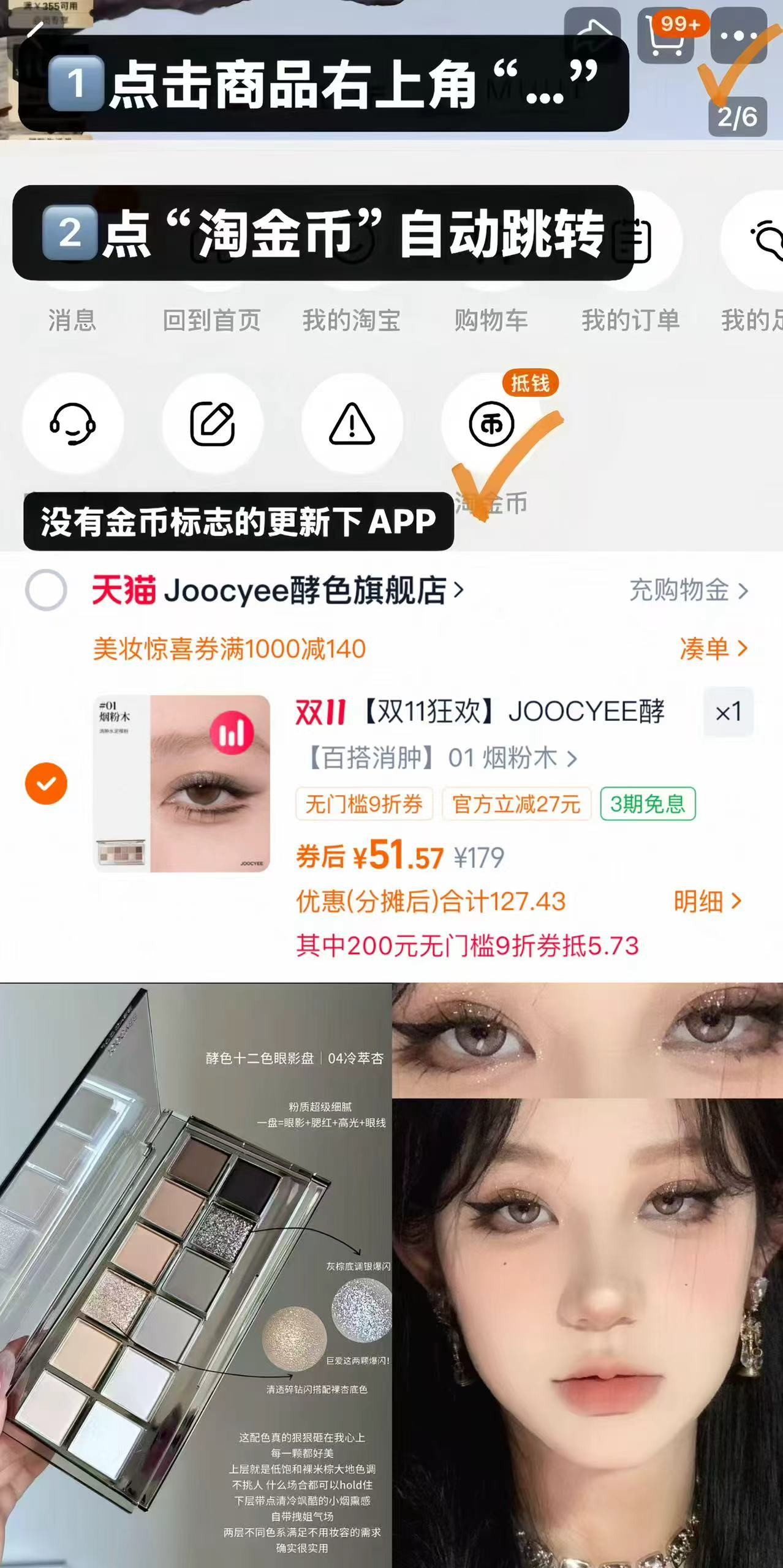Open the shopping cart icon with 99+ badge

(665, 36)
